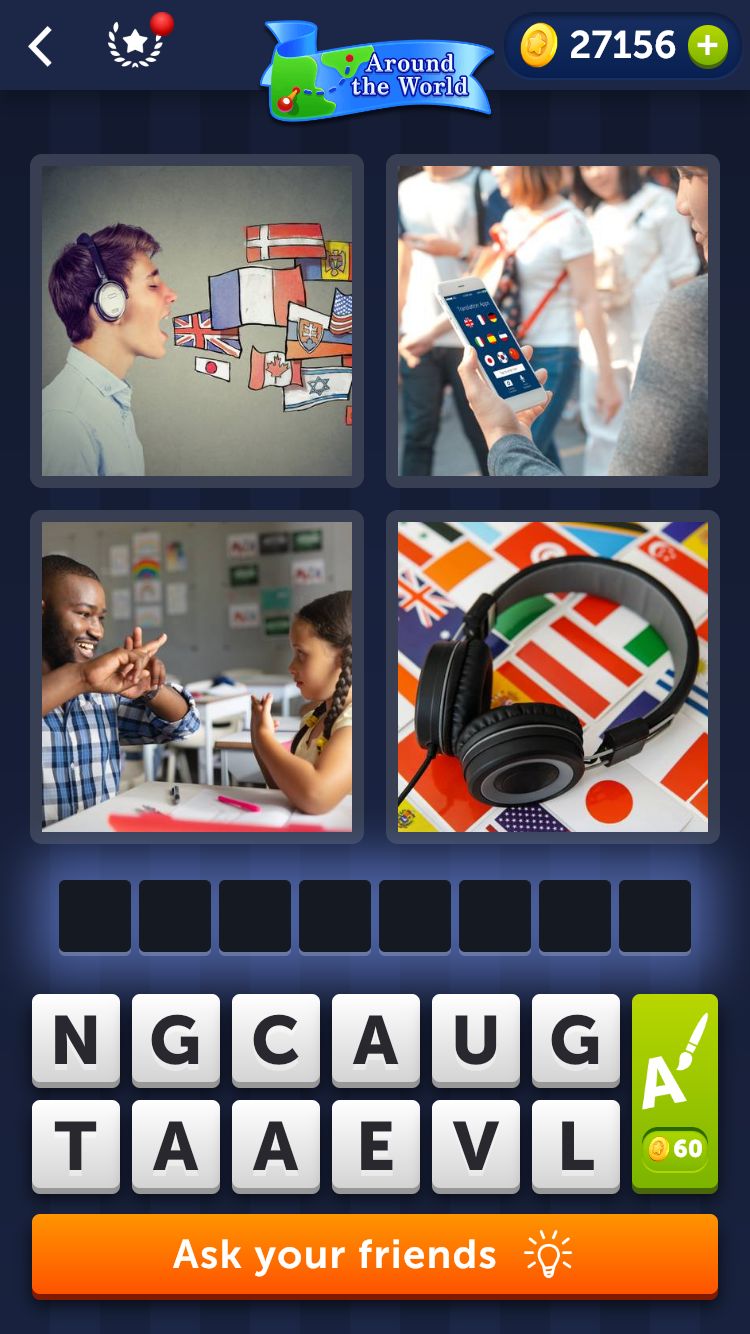This screenshot has width=750, height=1334.
Task: Select the letter N tile
Action: coord(76,1040)
